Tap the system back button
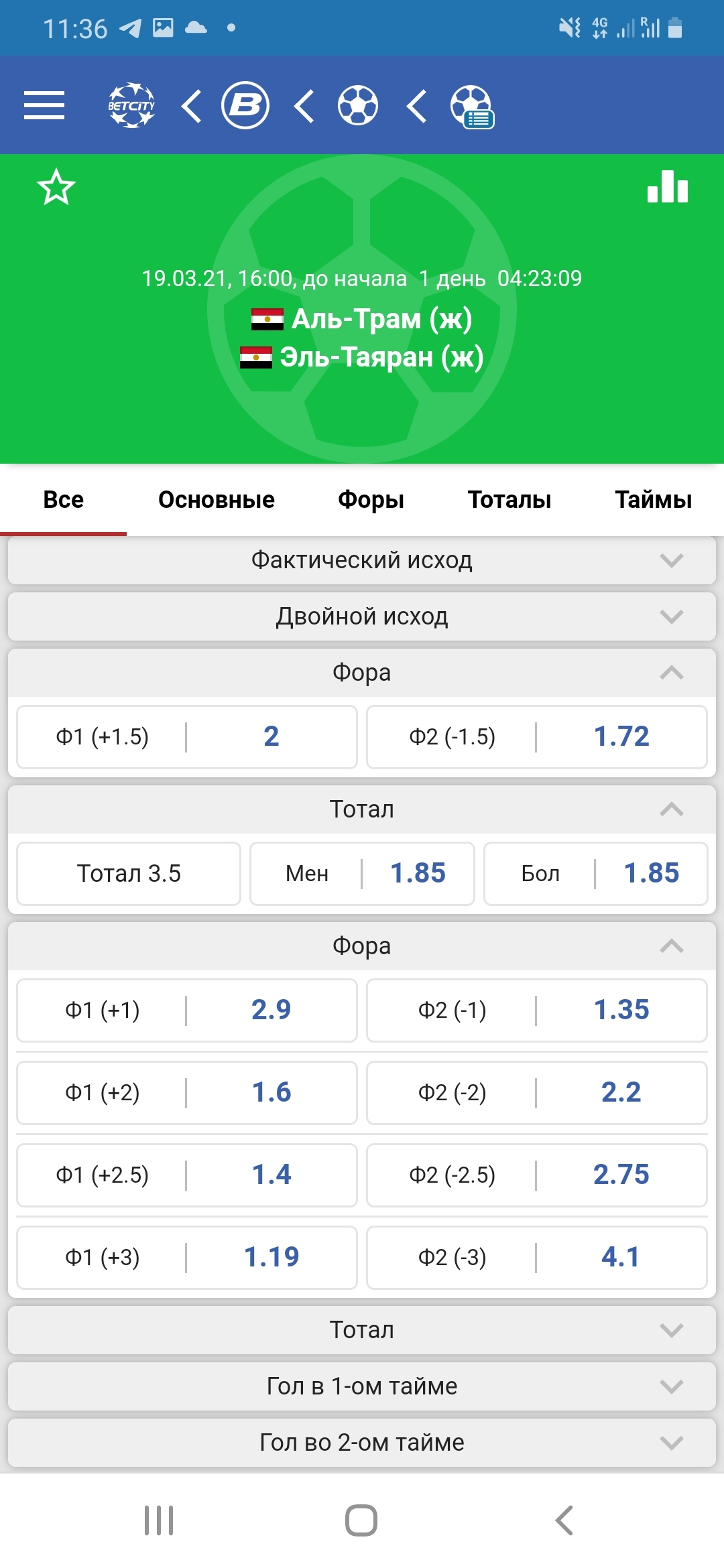724x1568 pixels. [x=564, y=1520]
